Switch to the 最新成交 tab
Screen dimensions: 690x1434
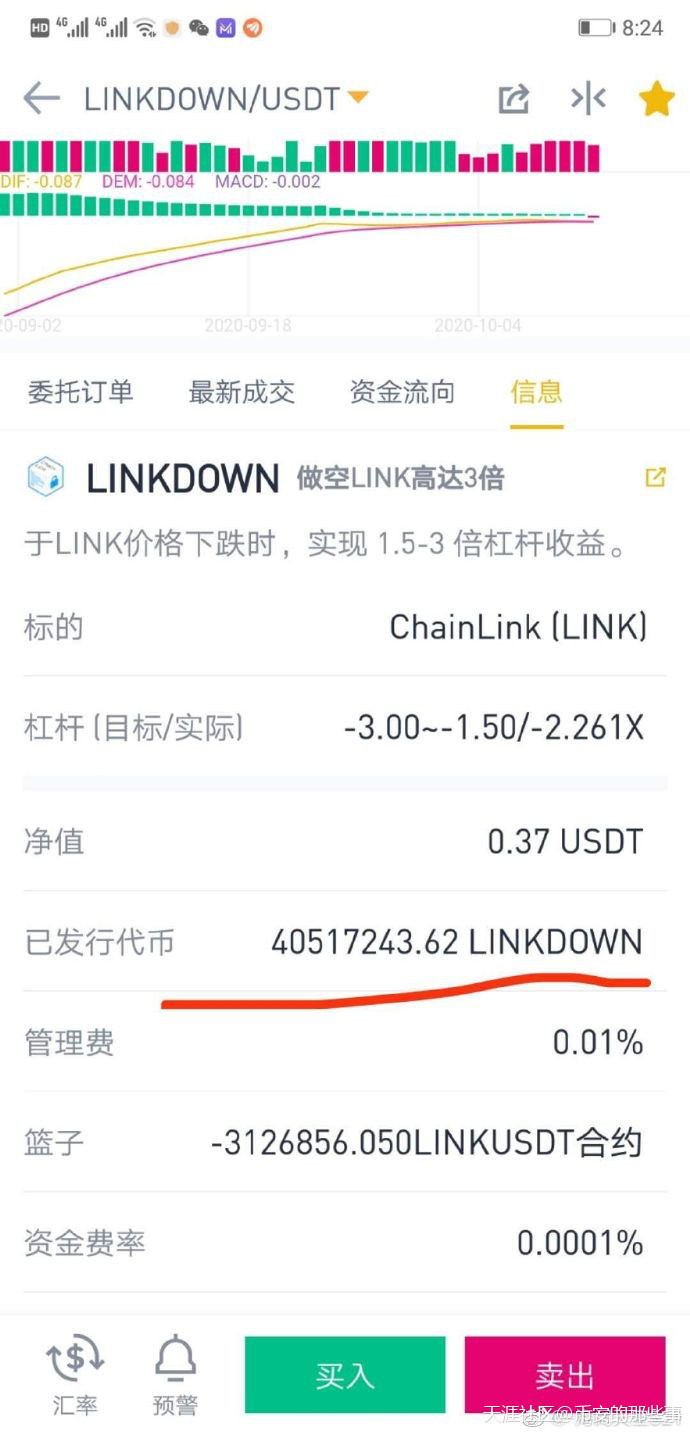coord(241,392)
